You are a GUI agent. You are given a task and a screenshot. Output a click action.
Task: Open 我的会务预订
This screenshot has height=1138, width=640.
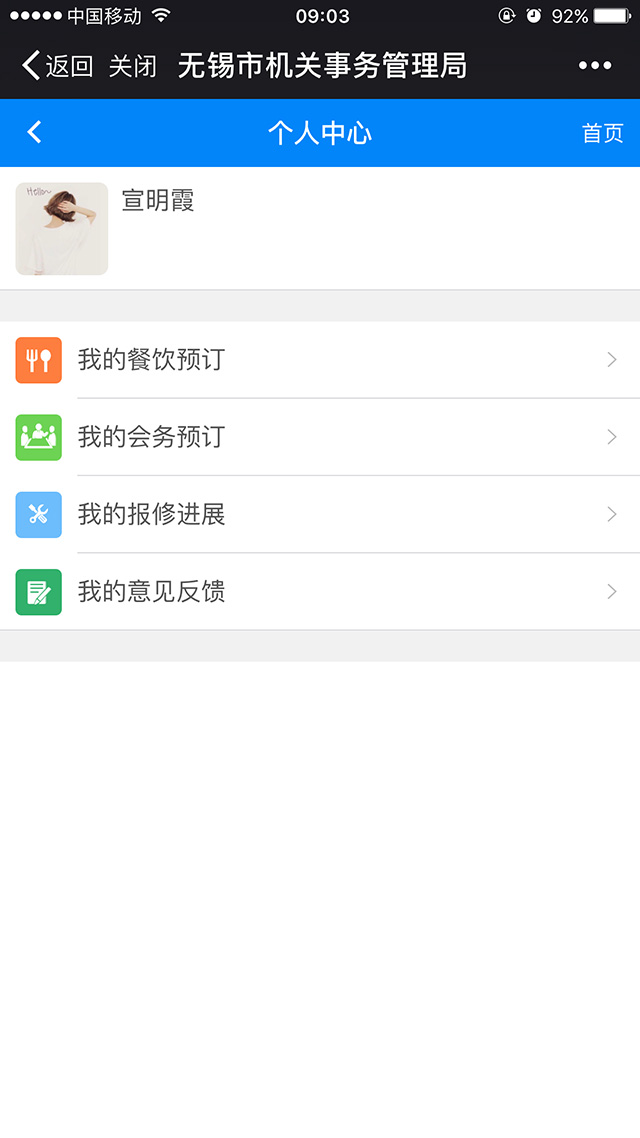pyautogui.click(x=320, y=437)
